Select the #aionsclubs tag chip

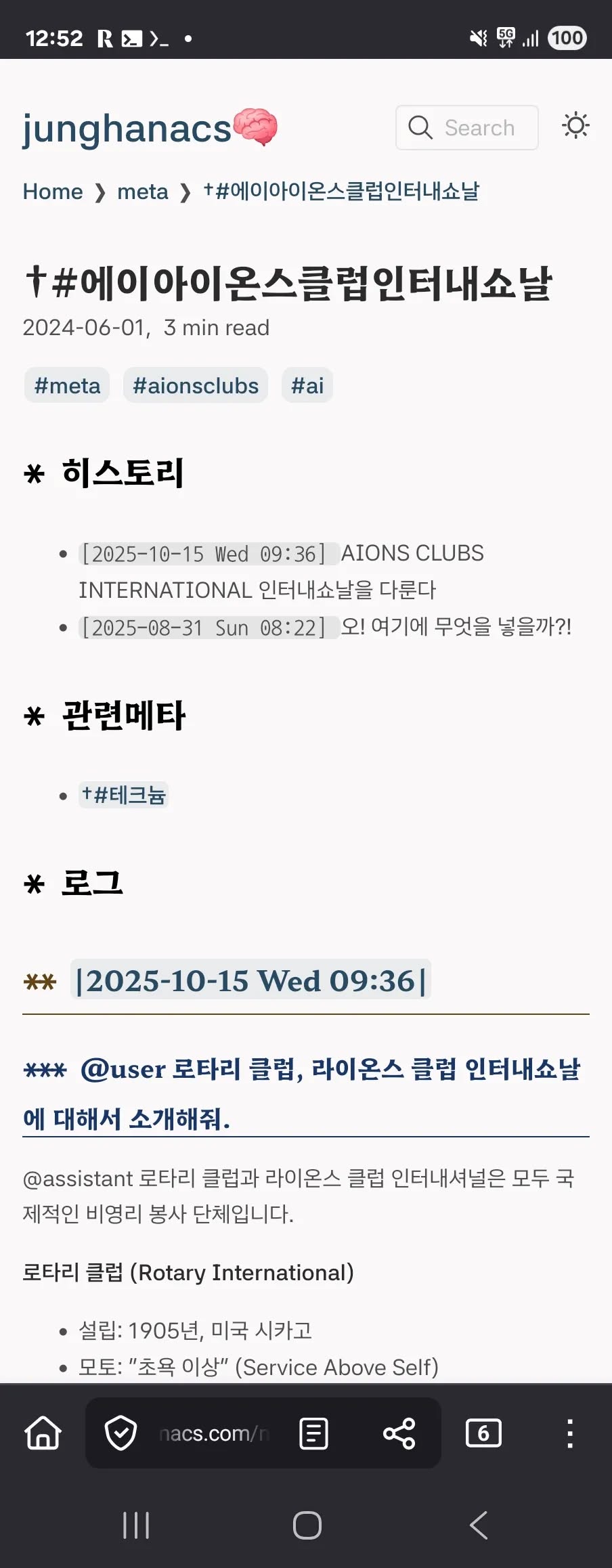pos(196,386)
